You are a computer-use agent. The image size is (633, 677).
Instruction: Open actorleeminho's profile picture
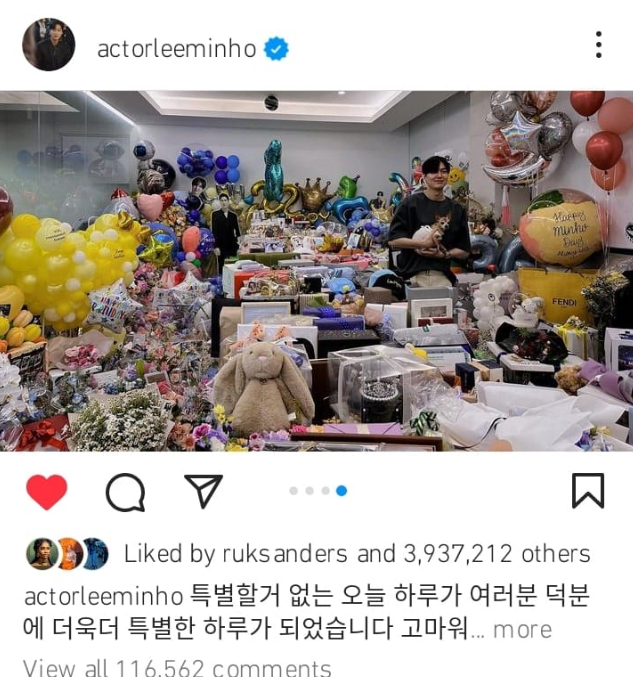click(48, 45)
